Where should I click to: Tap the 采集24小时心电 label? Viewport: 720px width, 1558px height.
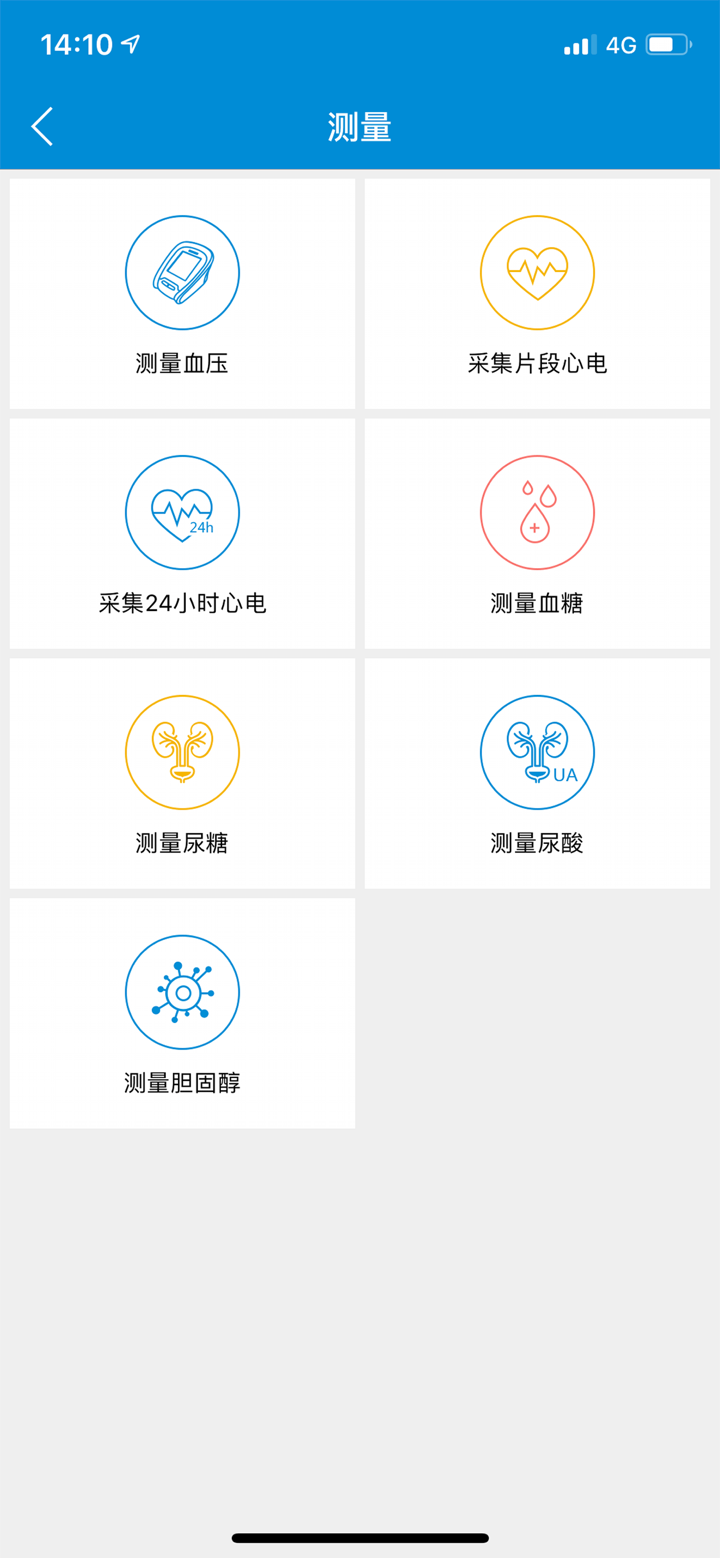[x=181, y=603]
